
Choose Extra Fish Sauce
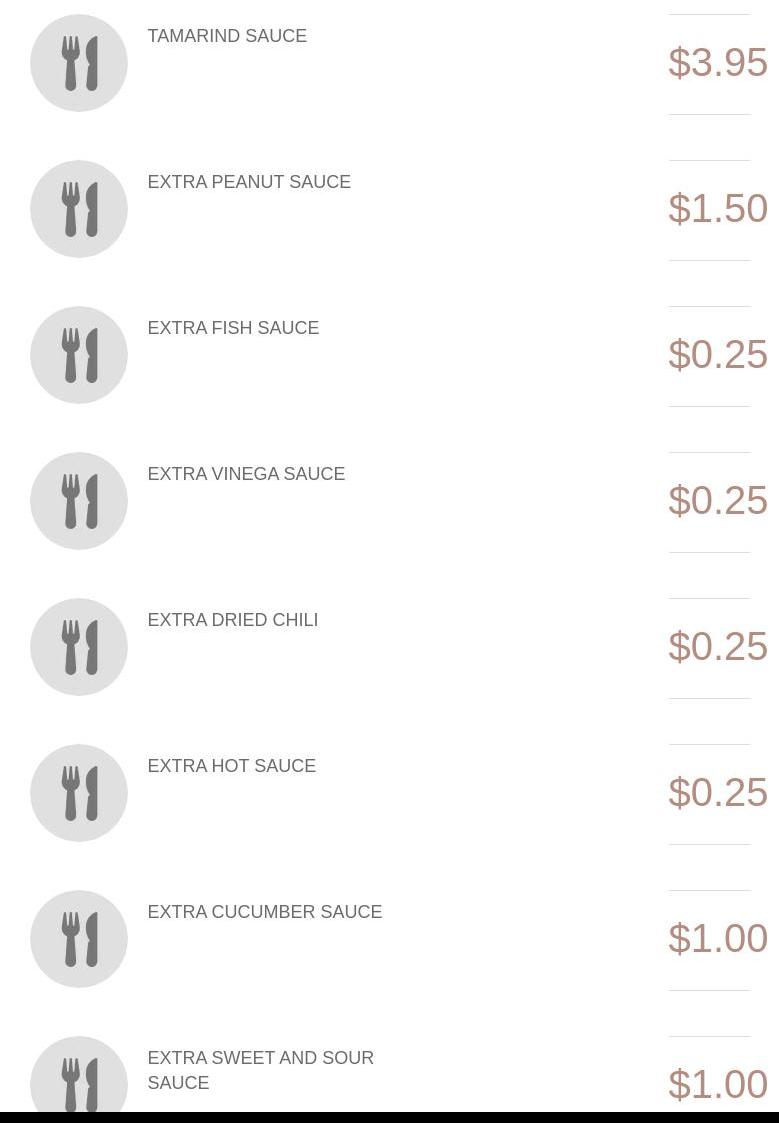(233, 329)
